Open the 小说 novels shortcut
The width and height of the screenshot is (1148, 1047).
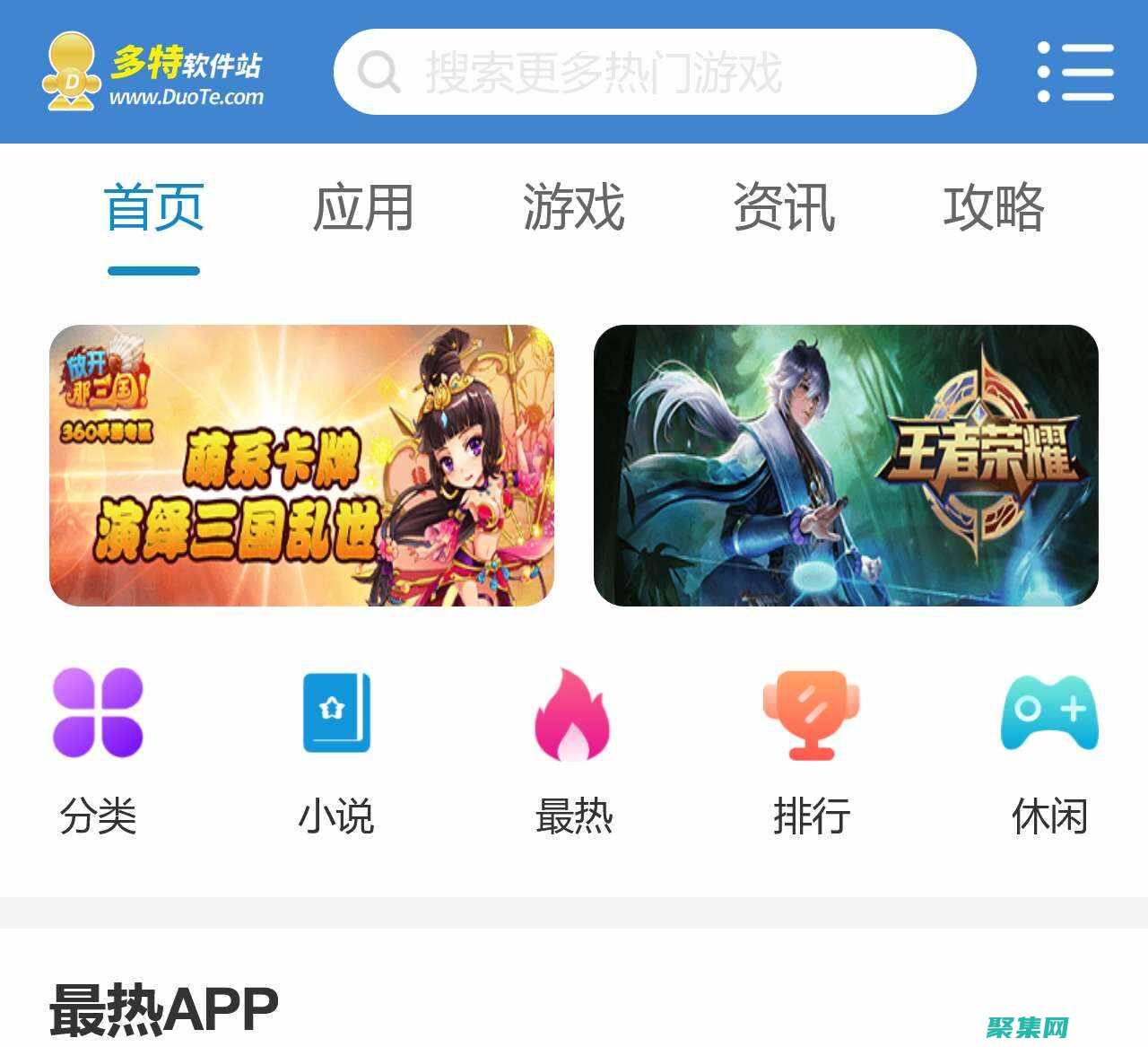[x=336, y=749]
